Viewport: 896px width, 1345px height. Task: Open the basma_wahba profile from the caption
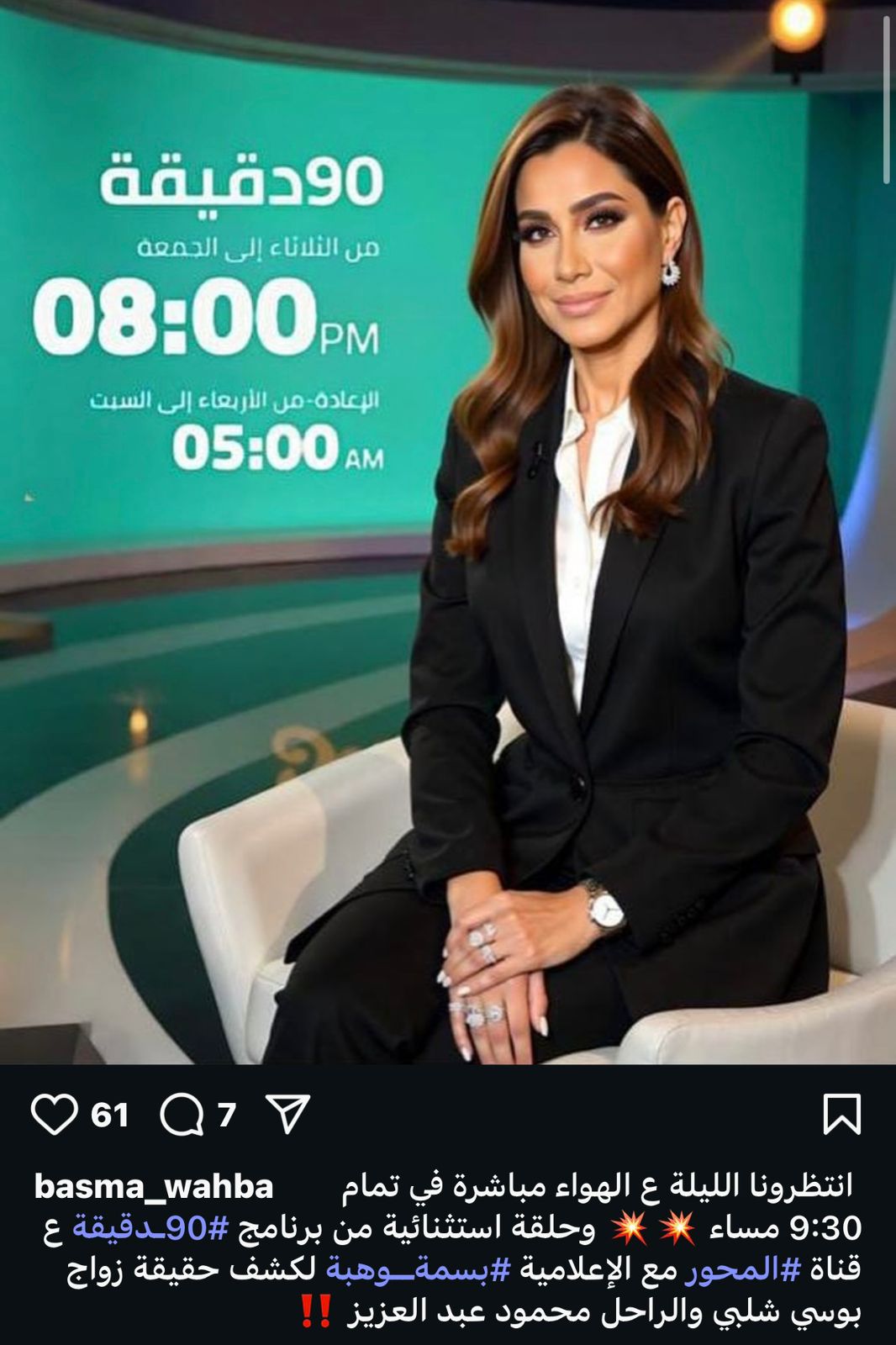(x=154, y=1187)
